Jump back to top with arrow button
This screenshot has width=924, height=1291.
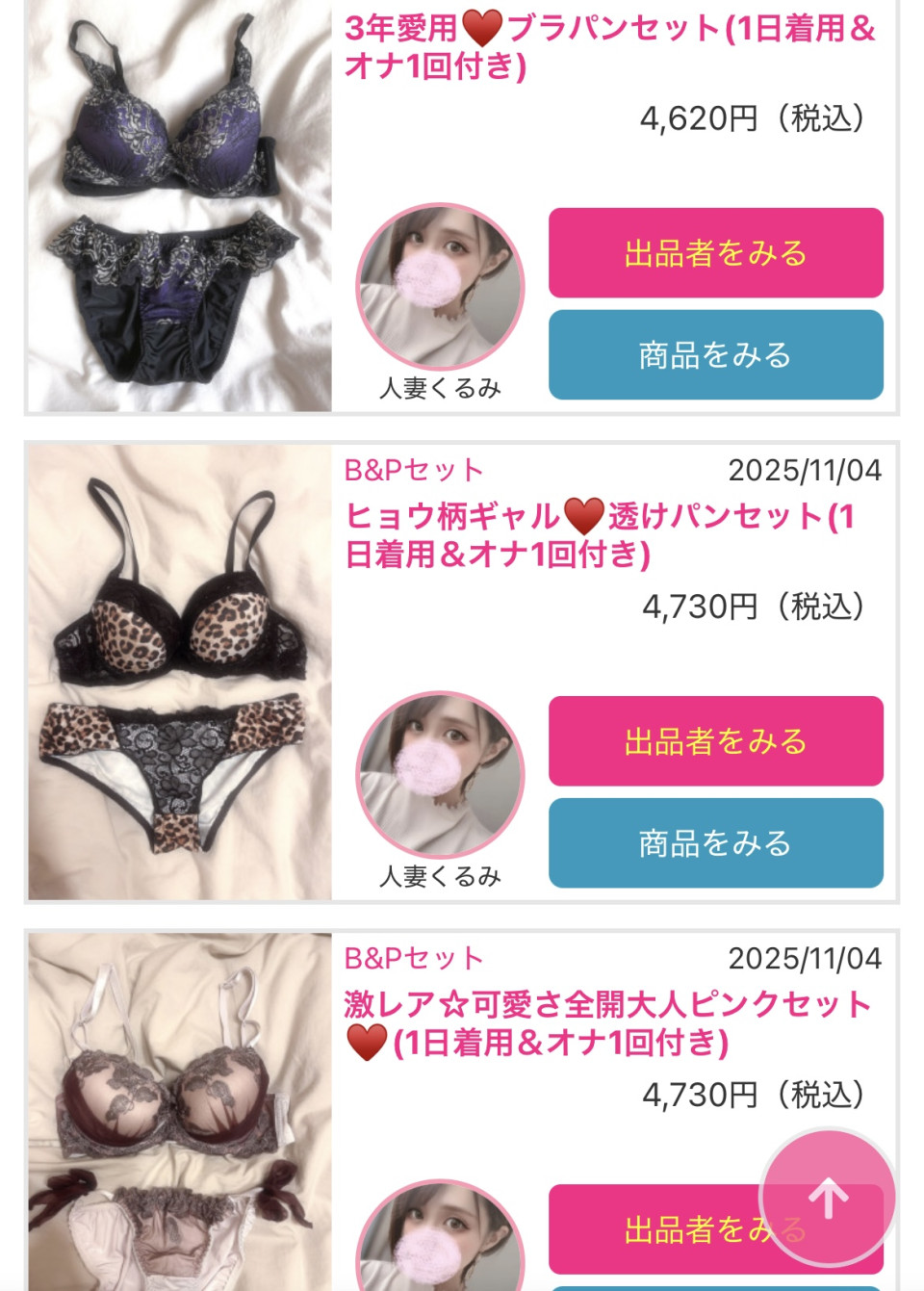[x=828, y=1199]
